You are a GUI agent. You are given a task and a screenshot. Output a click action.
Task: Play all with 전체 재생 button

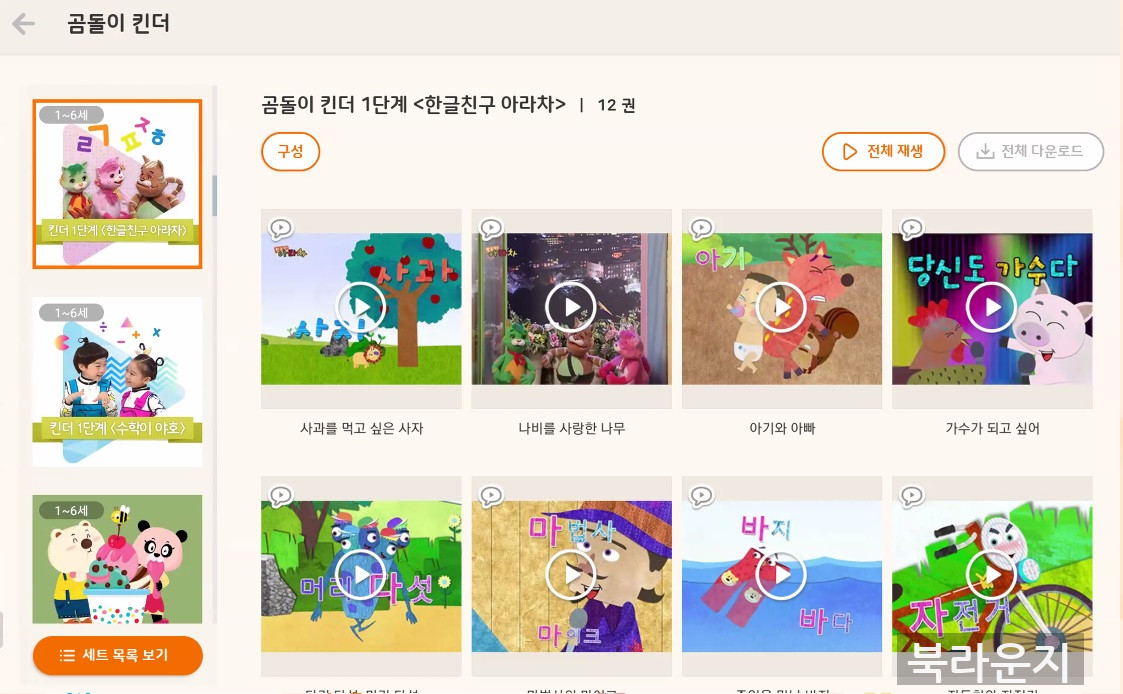(883, 152)
